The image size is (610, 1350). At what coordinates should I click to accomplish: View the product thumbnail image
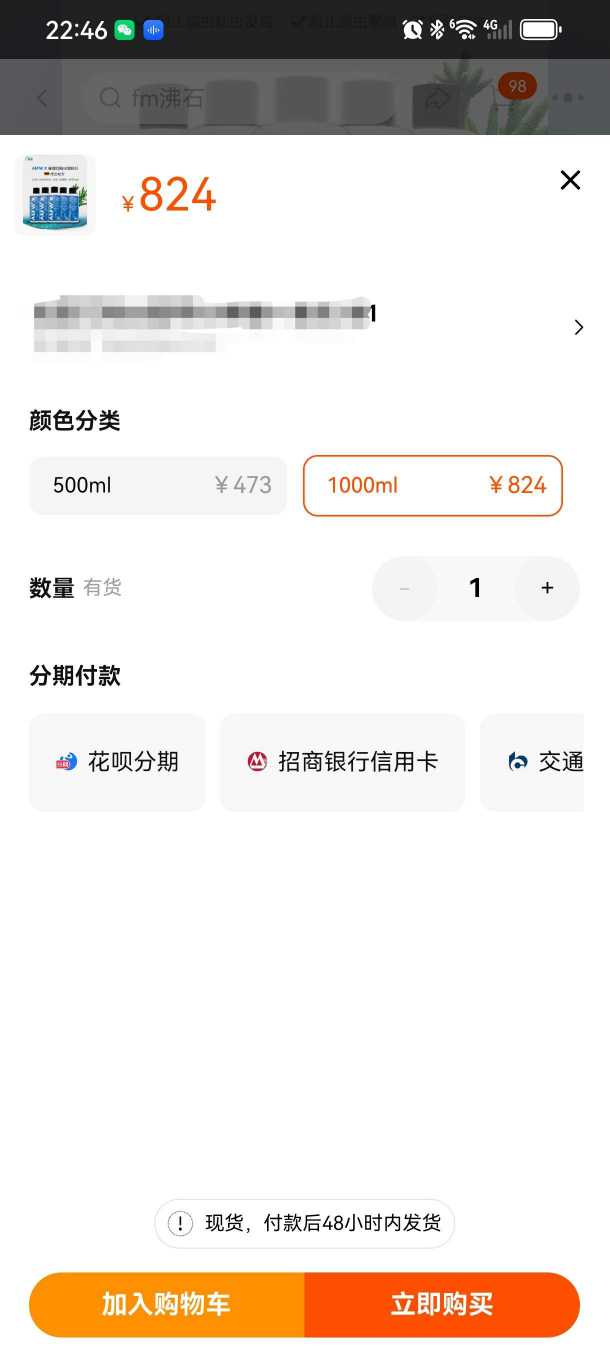[55, 195]
